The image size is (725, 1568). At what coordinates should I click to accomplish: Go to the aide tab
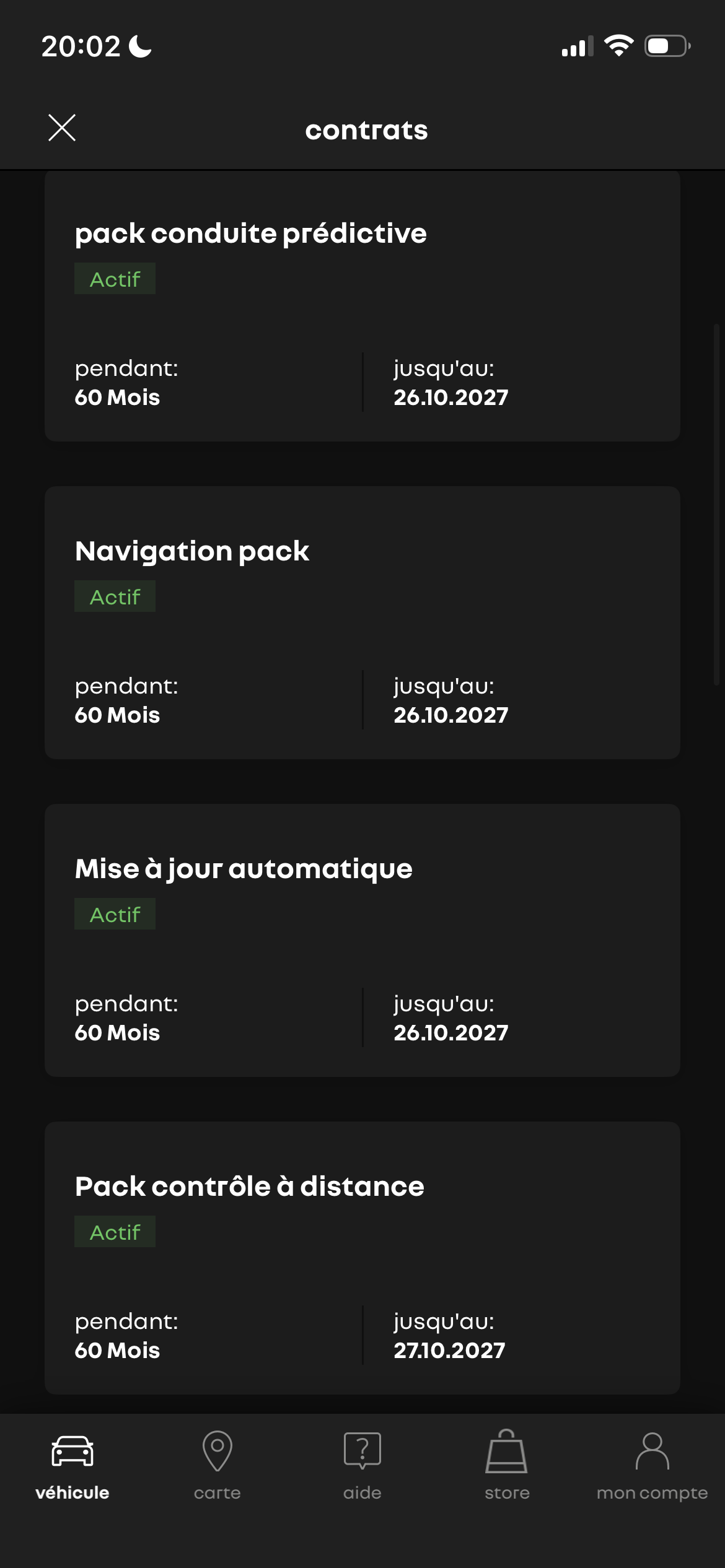click(x=362, y=1465)
